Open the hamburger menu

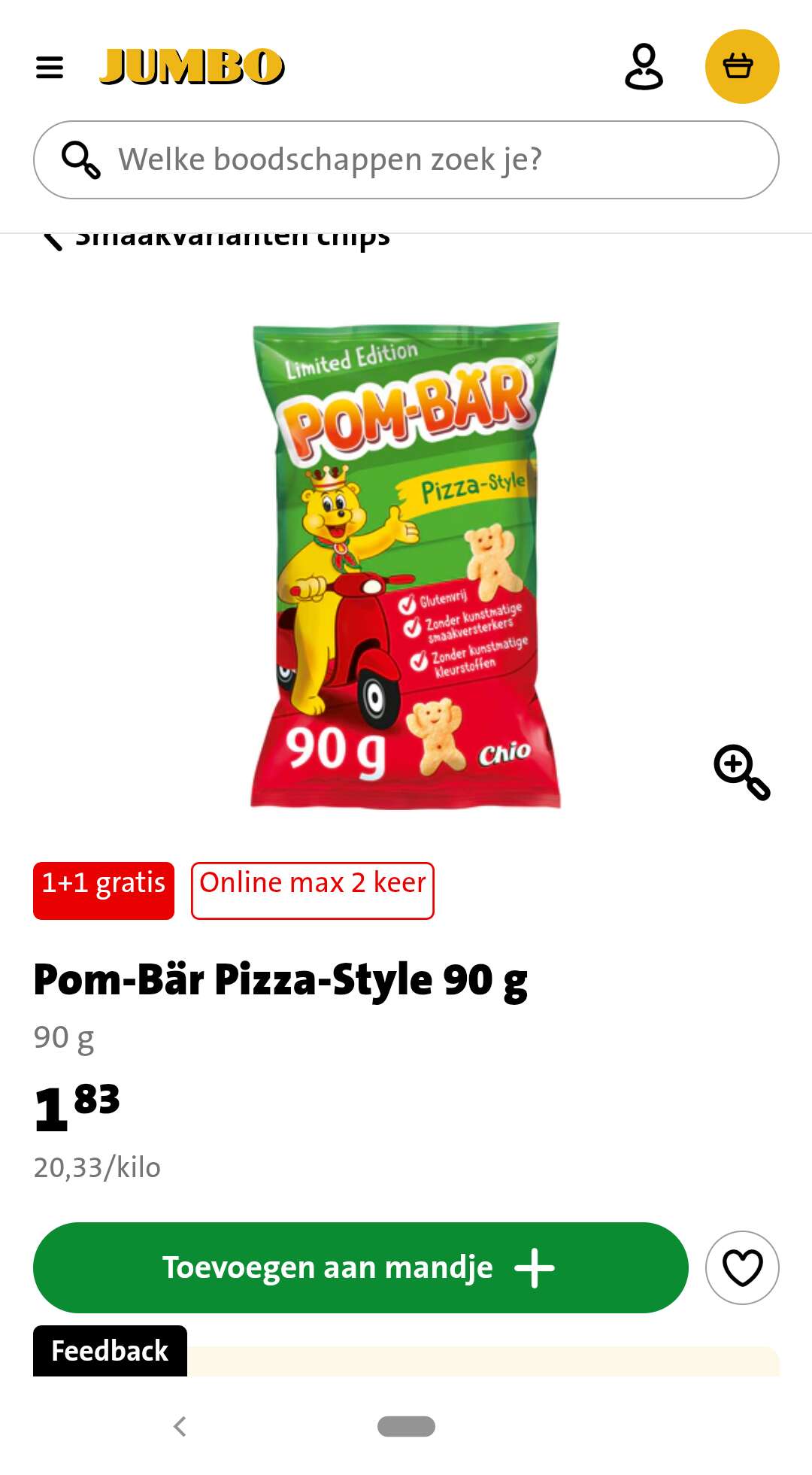click(50, 67)
